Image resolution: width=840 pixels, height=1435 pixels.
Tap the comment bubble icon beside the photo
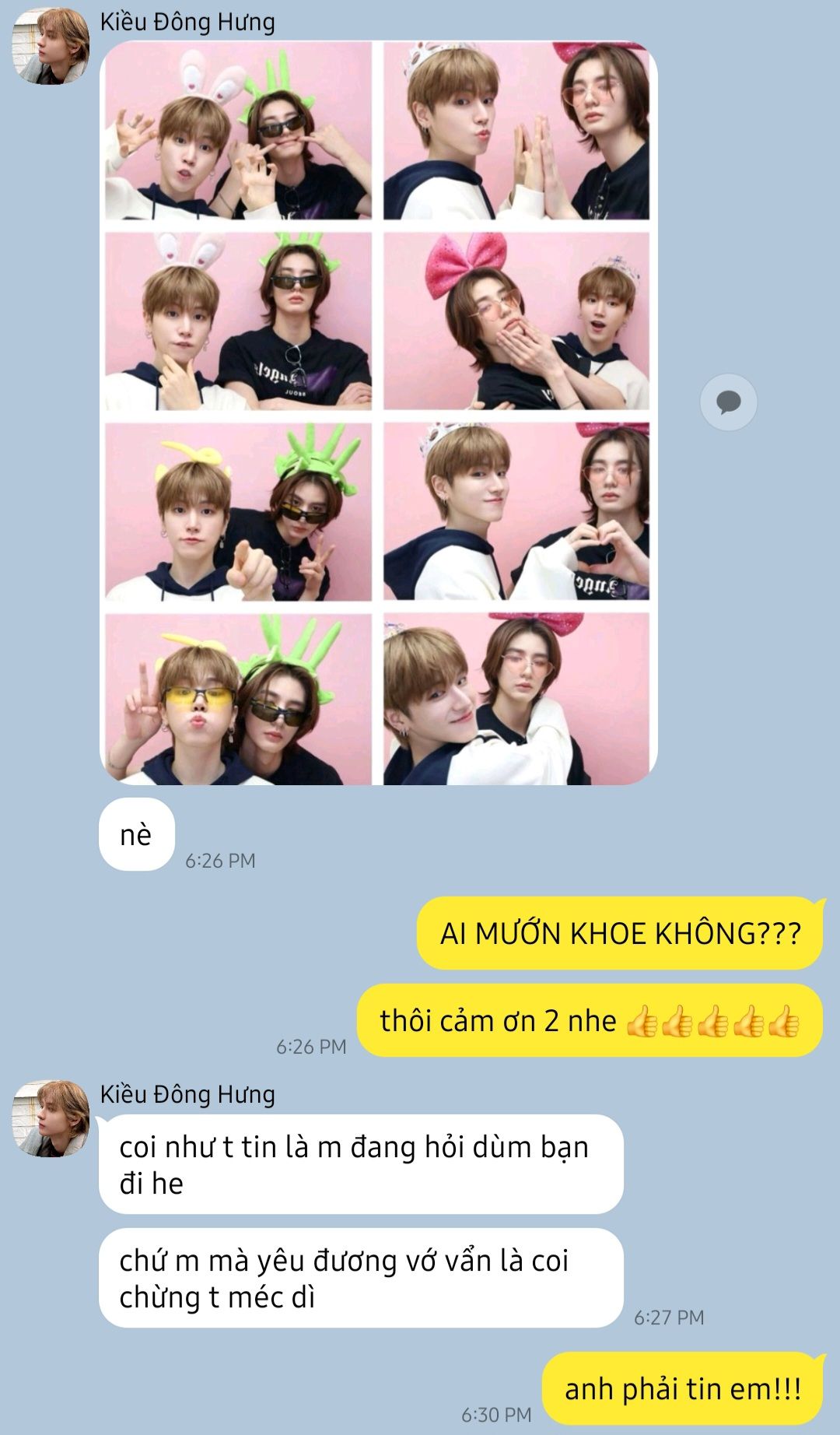tap(728, 402)
